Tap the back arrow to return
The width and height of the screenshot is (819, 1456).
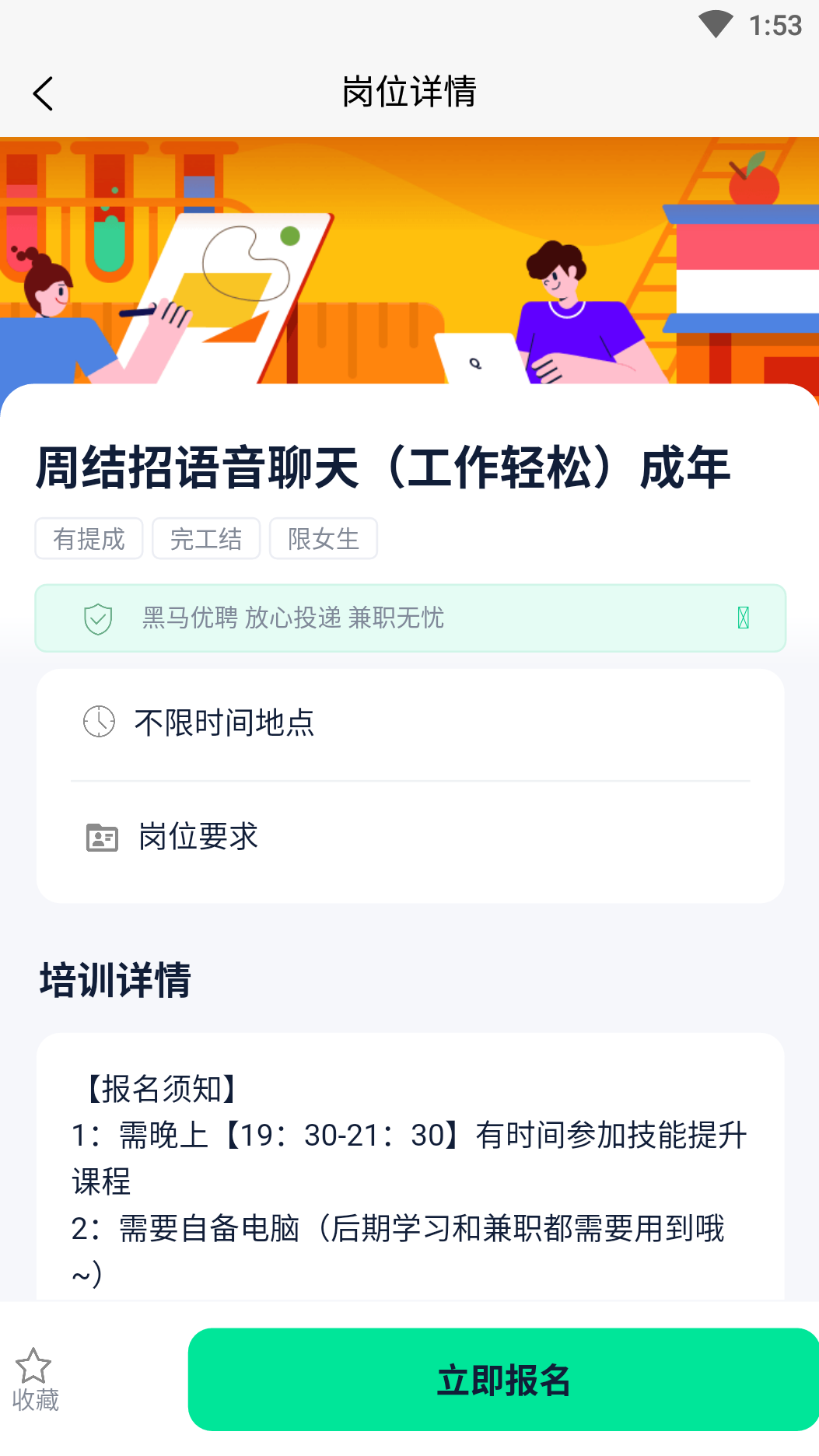click(44, 93)
